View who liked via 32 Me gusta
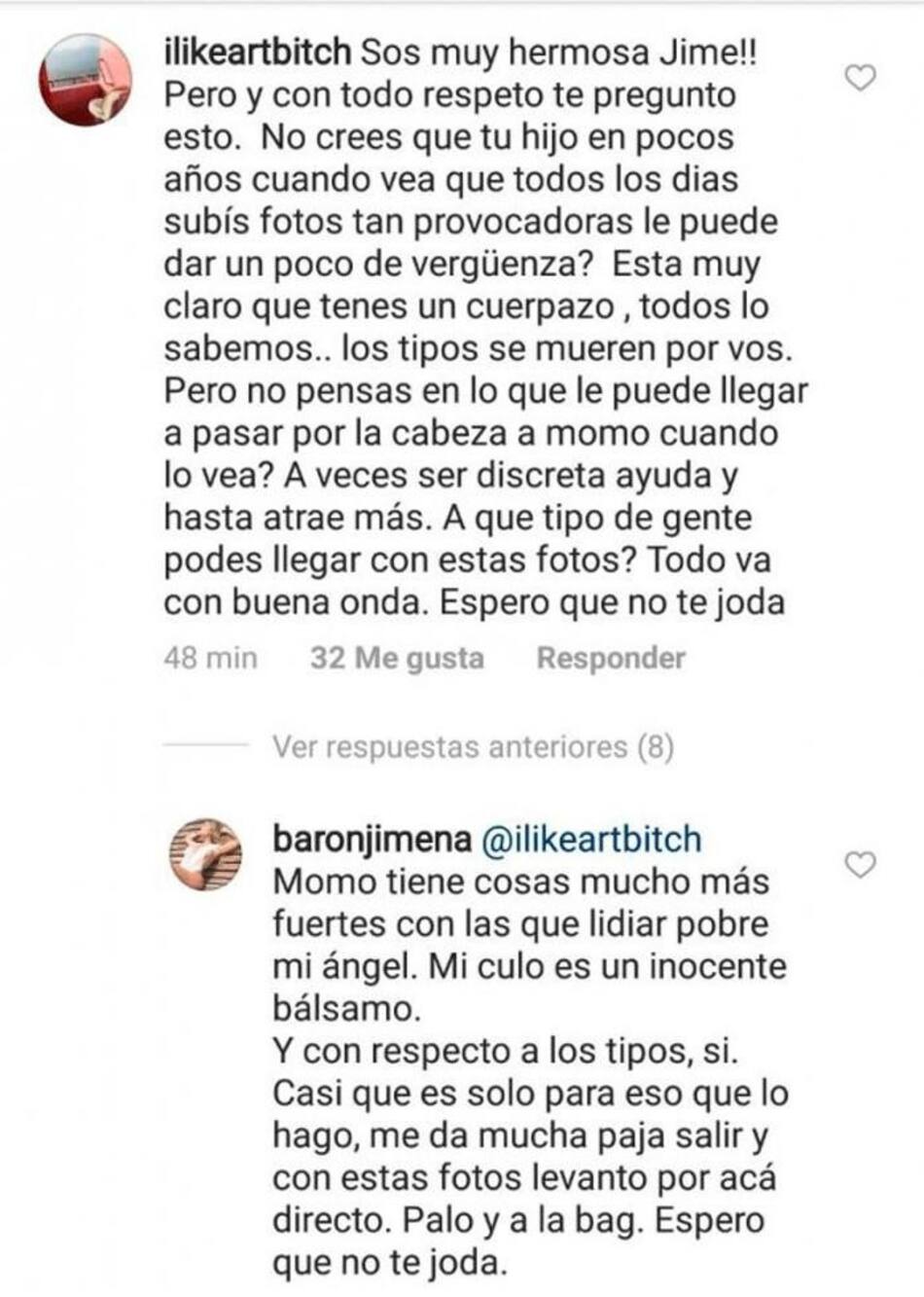The height and width of the screenshot is (1297, 924). click(397, 659)
